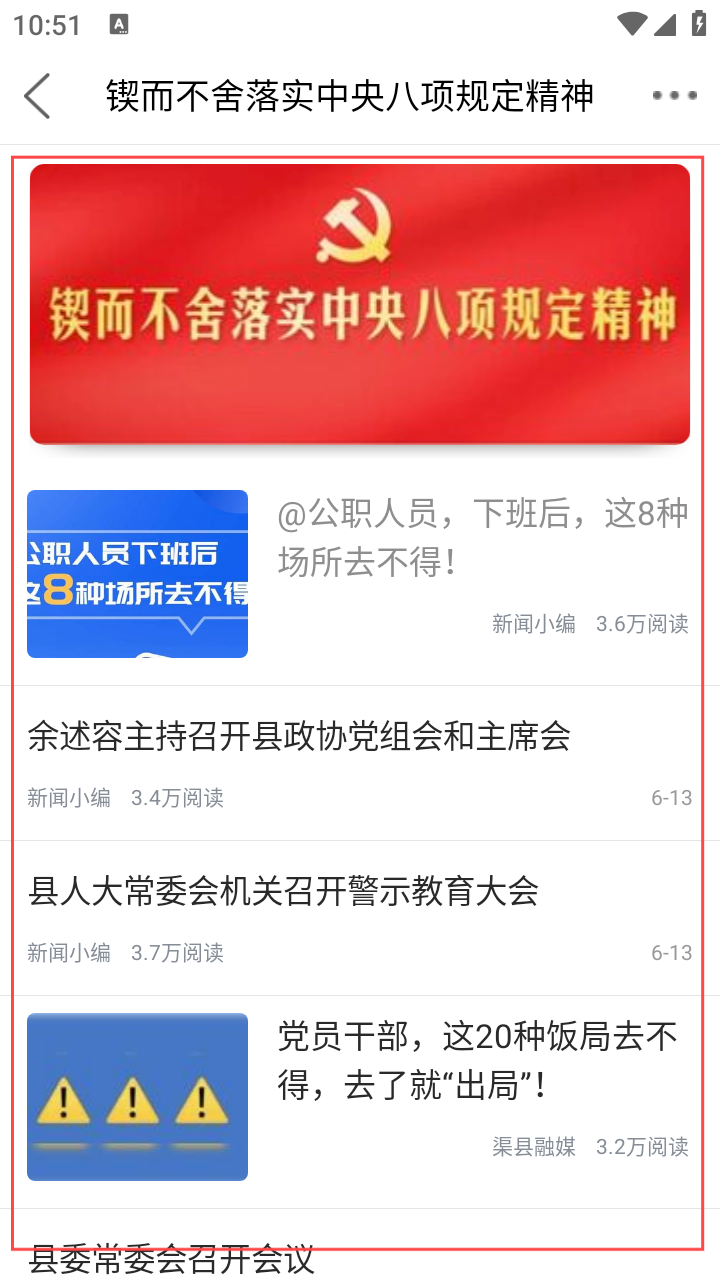720x1280 pixels.
Task: Read 县人大常委会机关召开警示教育大会 article
Action: coord(284,892)
